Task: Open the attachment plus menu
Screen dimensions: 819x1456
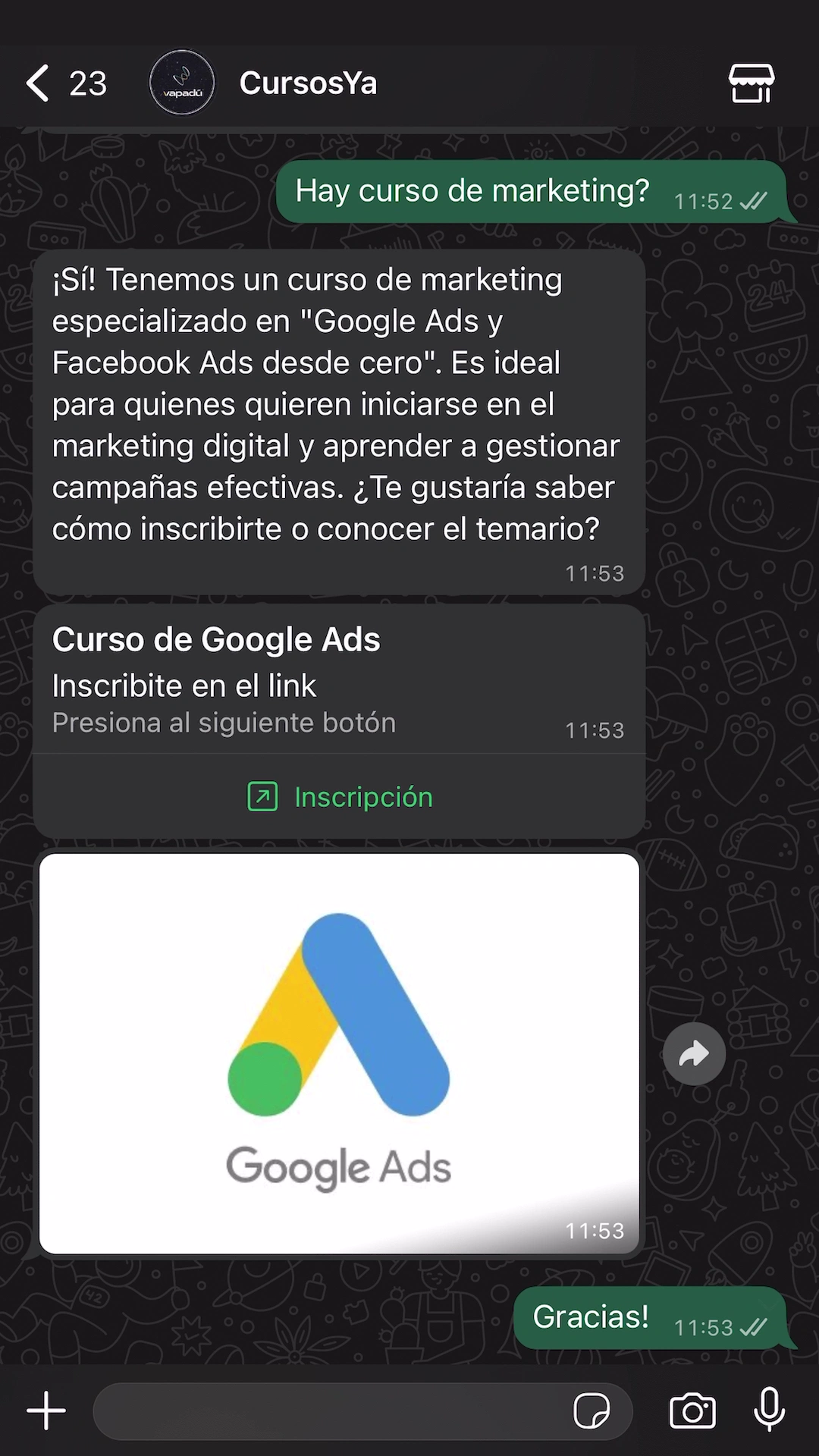Action: coord(46,1411)
